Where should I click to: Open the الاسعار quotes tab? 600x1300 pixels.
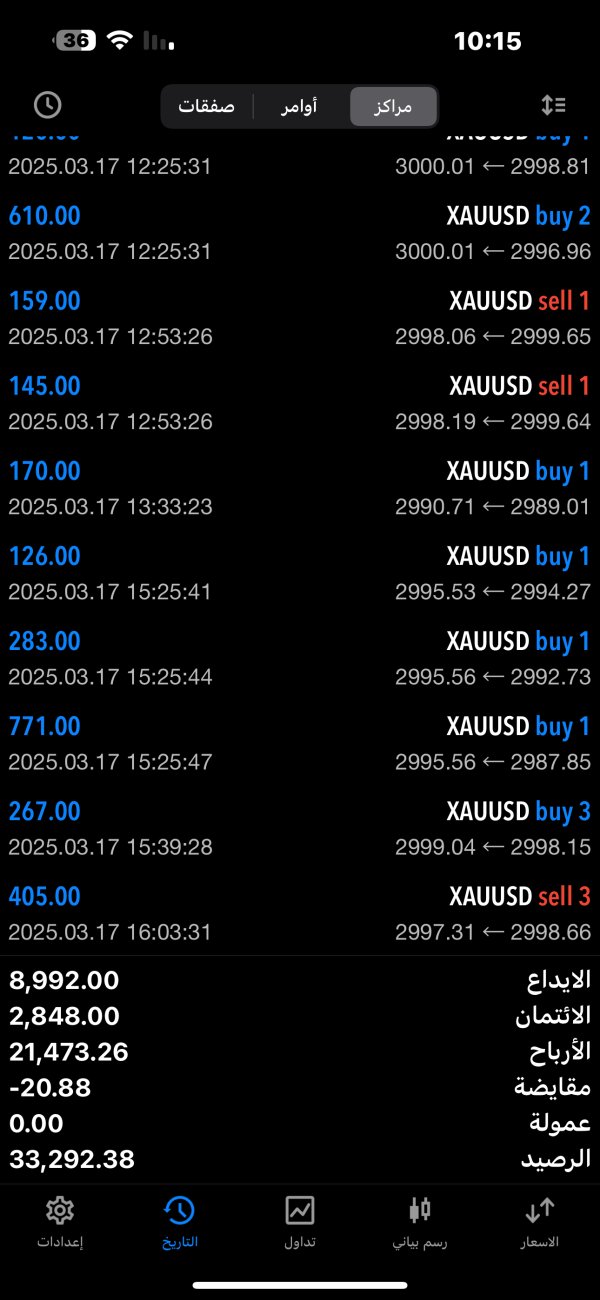[540, 1222]
